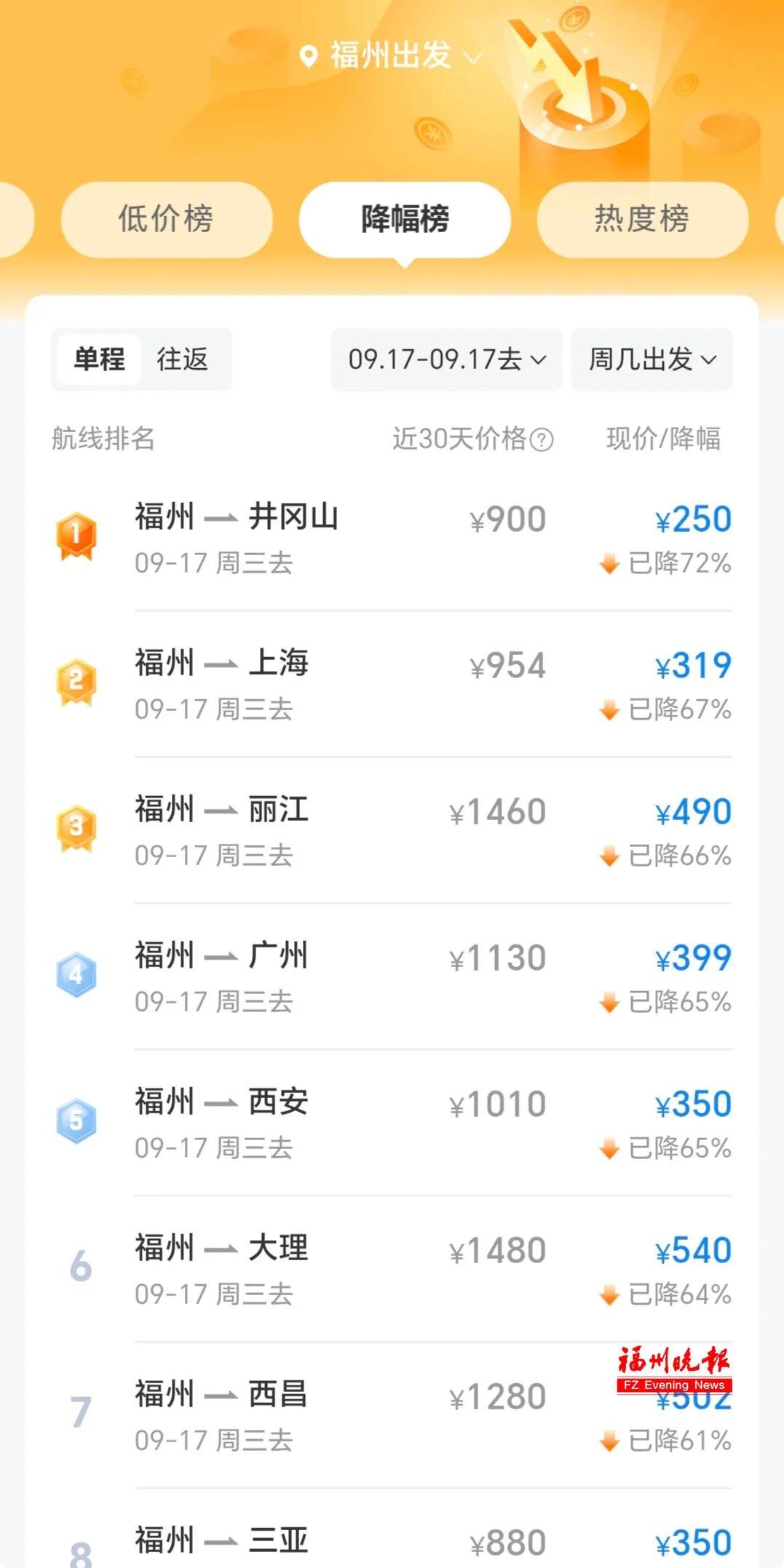The height and width of the screenshot is (1568, 784).
Task: Open the 福州 to 井冈山 route
Action: coord(393,538)
